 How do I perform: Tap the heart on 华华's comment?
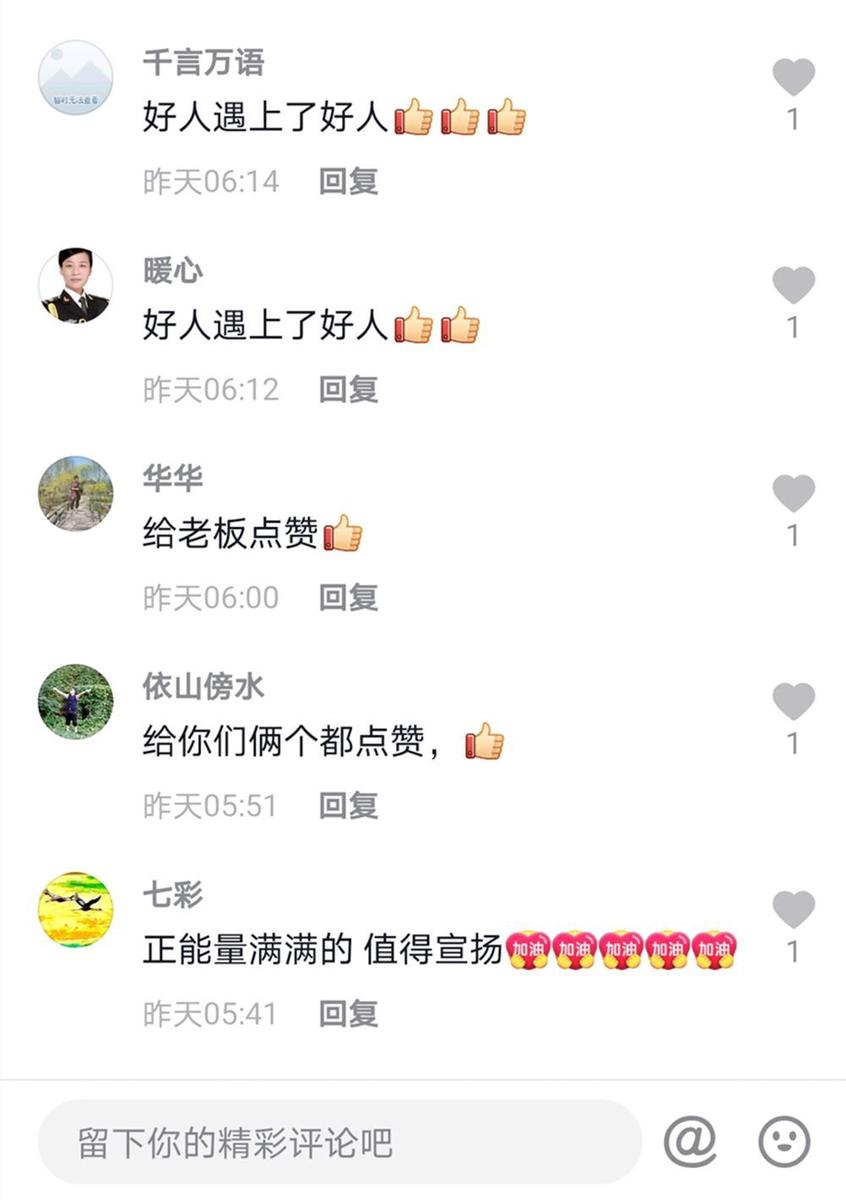coord(794,493)
